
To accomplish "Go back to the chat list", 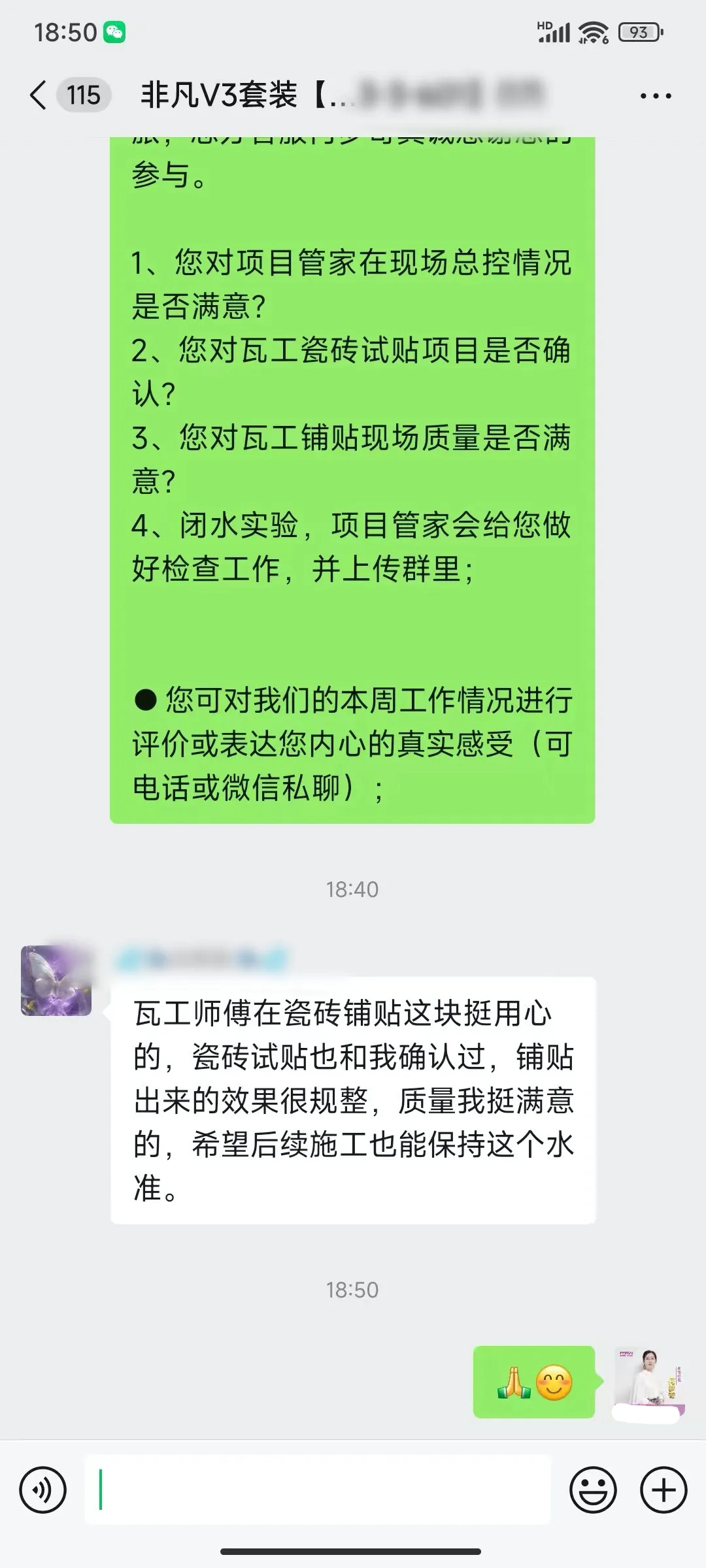I will click(39, 95).
